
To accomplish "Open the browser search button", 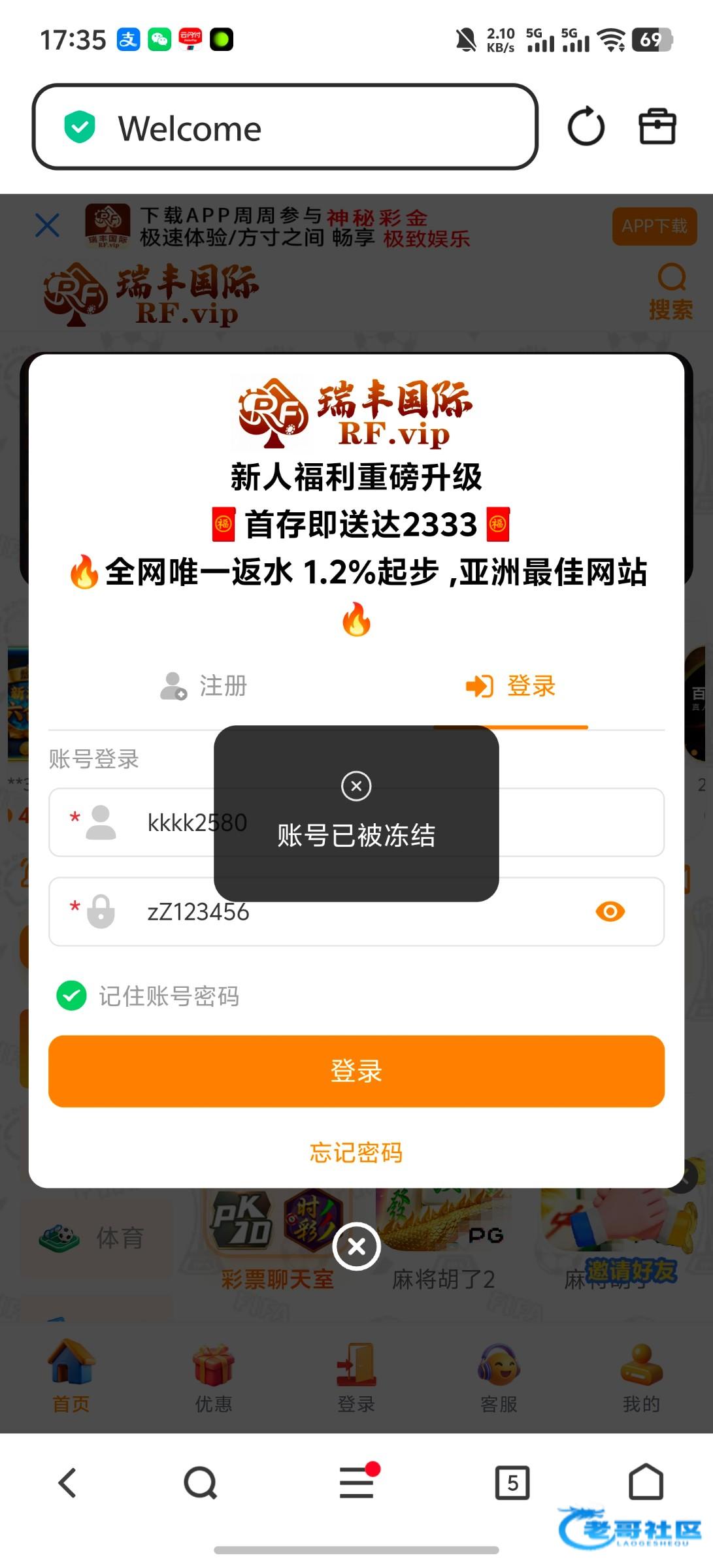I will pyautogui.click(x=201, y=1482).
